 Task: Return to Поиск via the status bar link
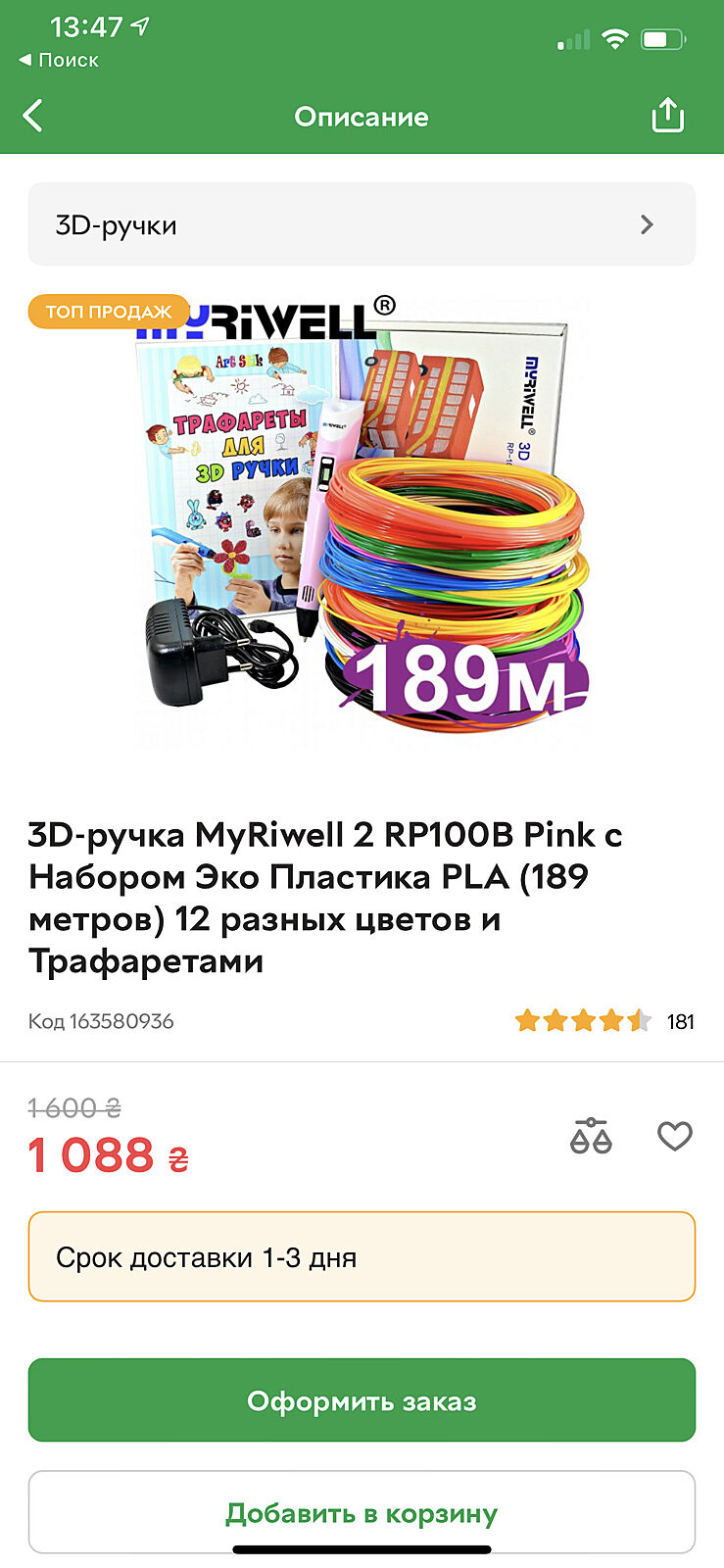point(59,60)
